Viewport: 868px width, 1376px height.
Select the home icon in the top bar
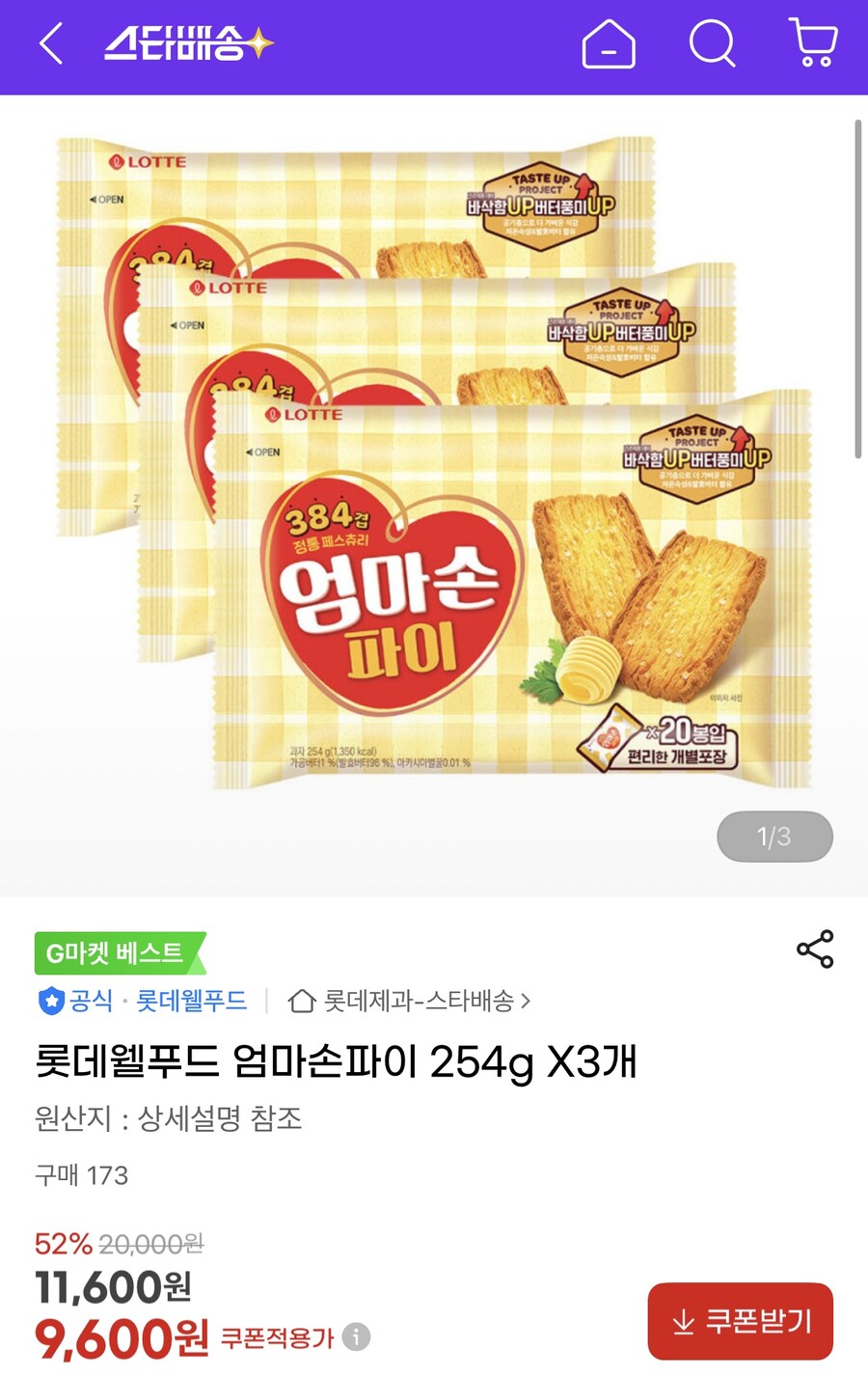(610, 44)
